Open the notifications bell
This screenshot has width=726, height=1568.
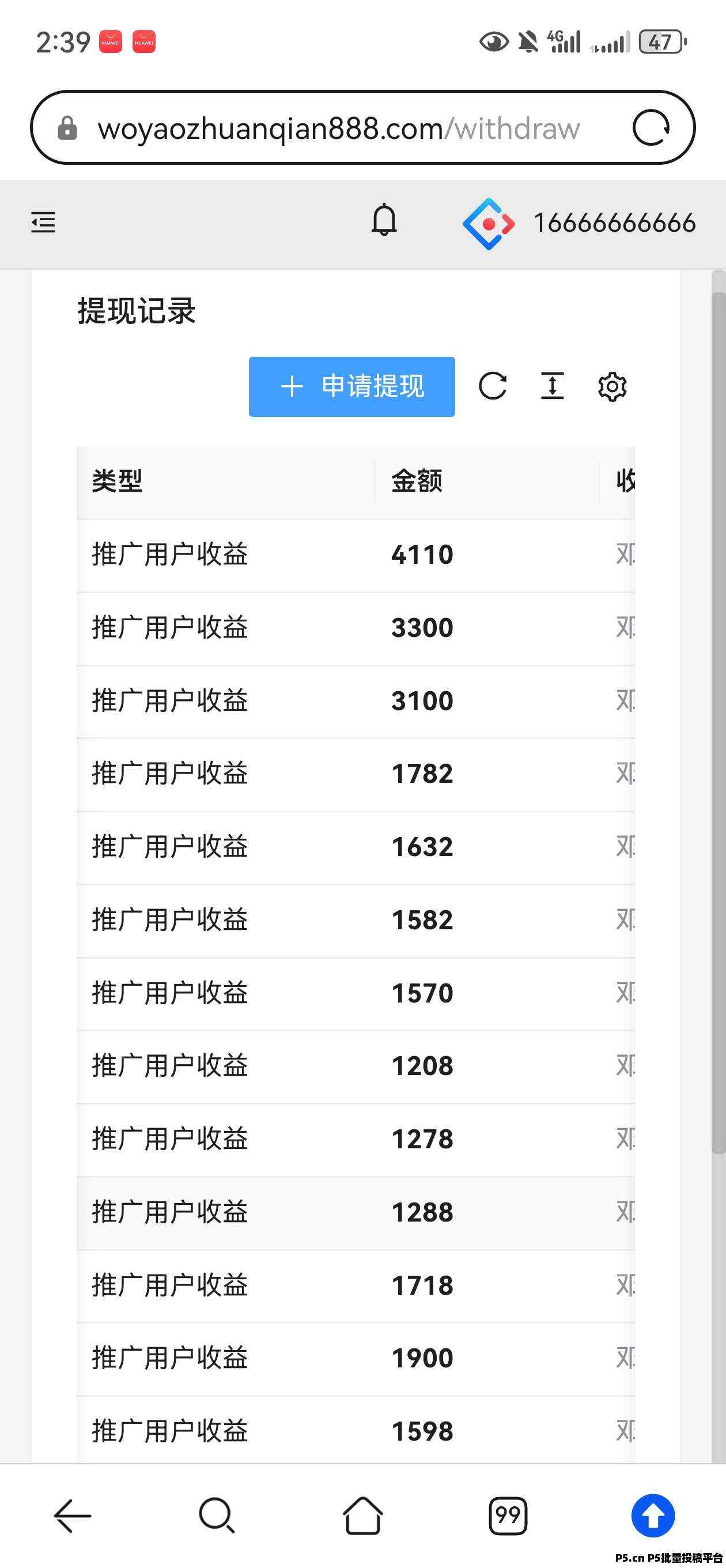tap(384, 220)
